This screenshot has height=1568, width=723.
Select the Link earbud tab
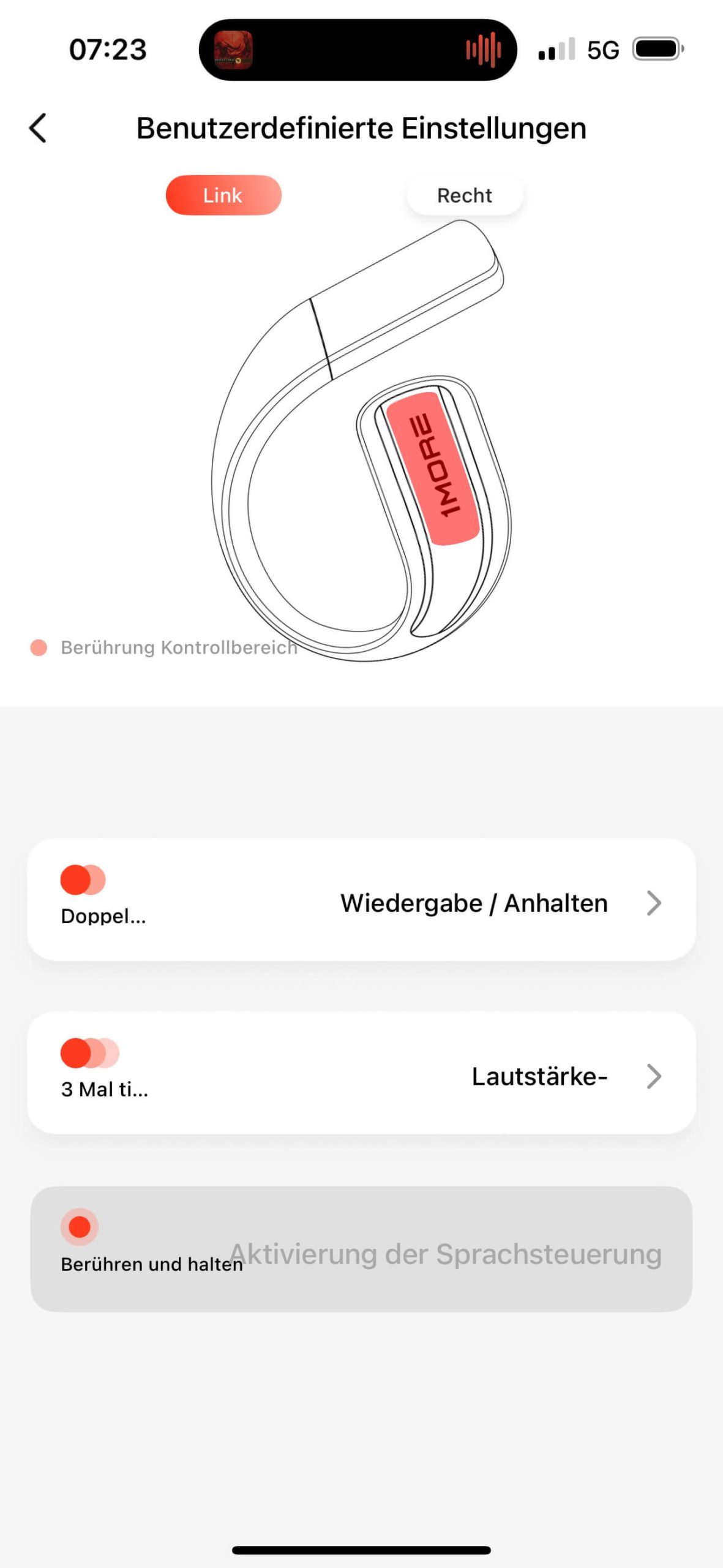[x=223, y=195]
